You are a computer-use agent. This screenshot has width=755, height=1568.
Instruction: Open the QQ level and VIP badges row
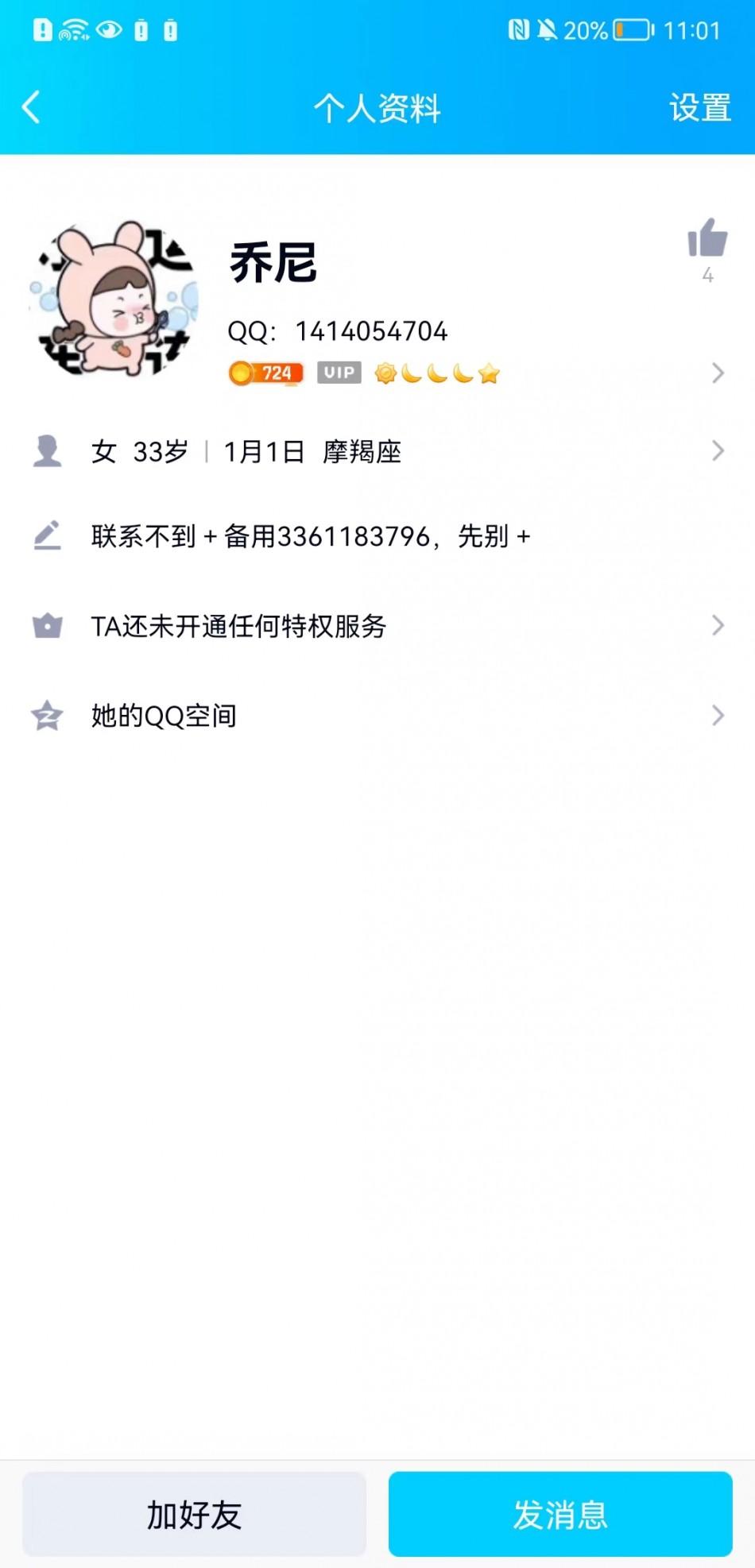click(x=477, y=373)
